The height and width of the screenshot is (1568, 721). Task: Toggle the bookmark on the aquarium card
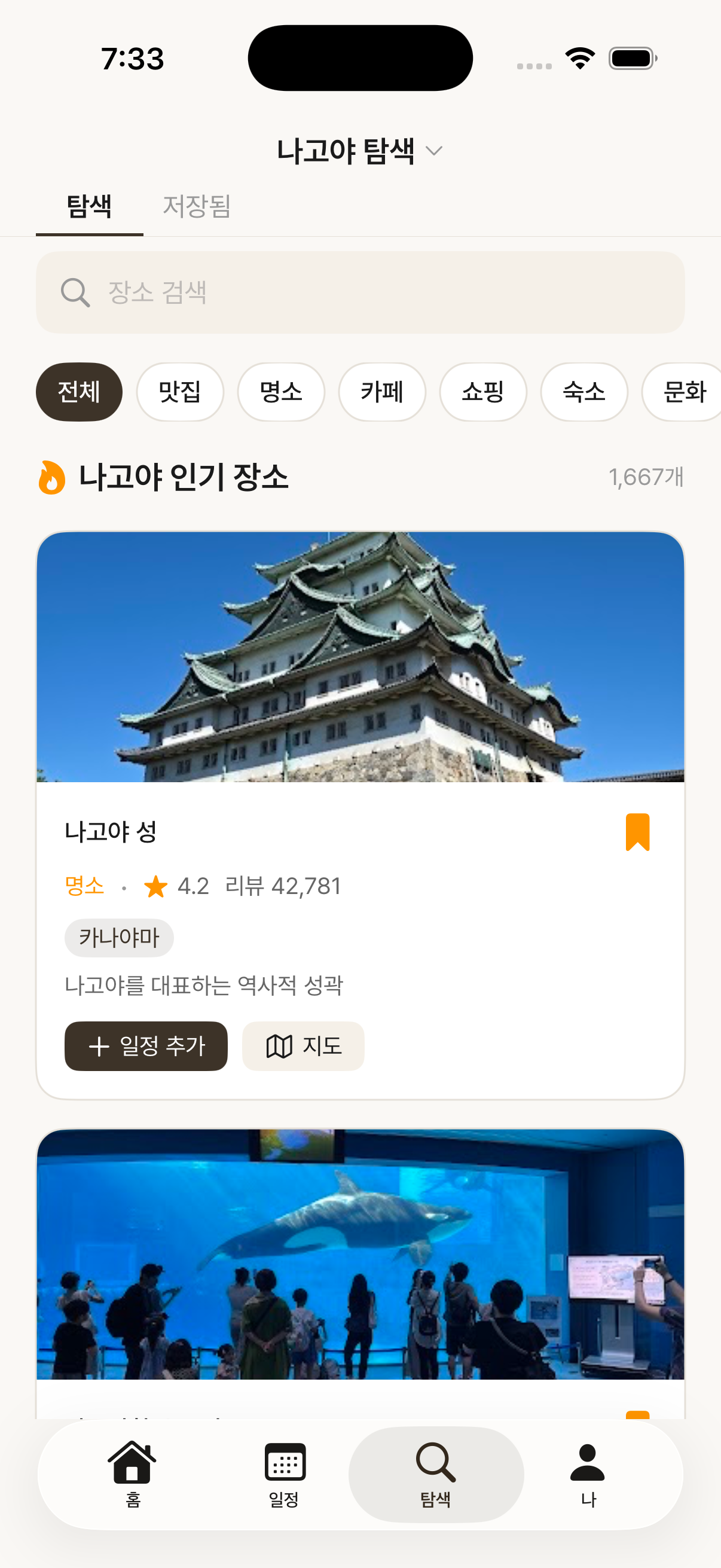[638, 1416]
